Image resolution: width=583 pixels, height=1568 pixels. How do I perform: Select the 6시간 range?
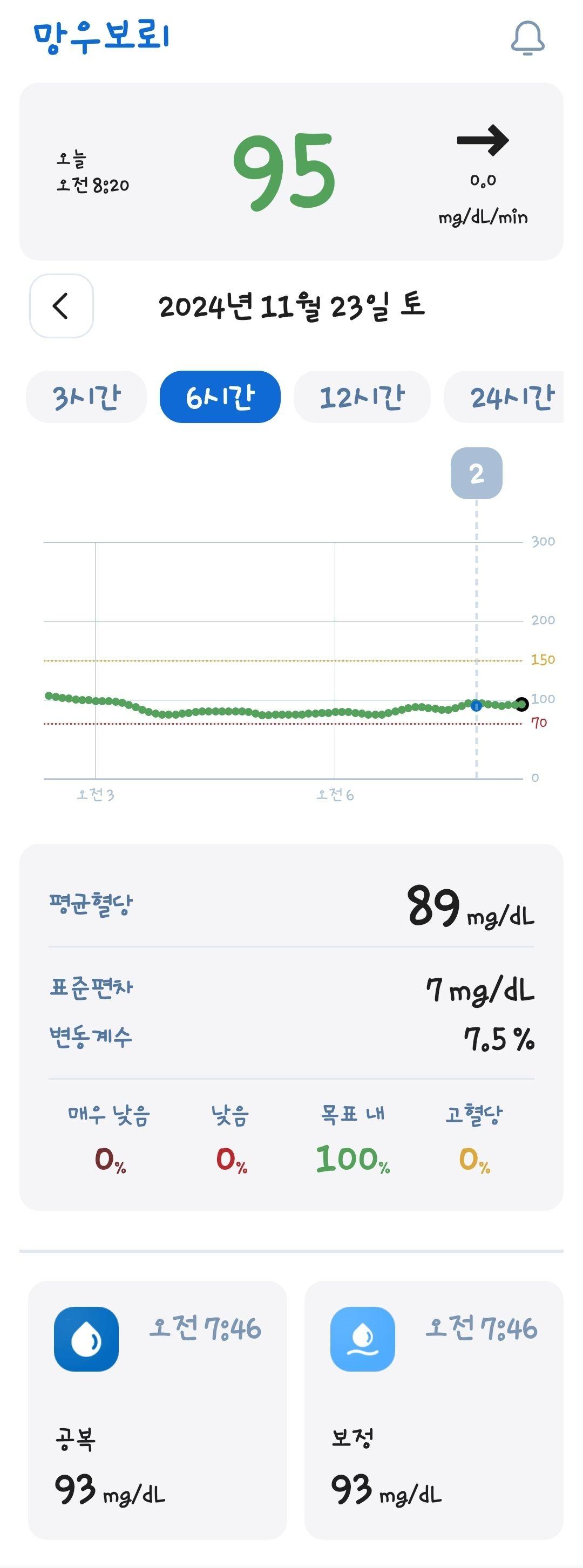coord(220,397)
